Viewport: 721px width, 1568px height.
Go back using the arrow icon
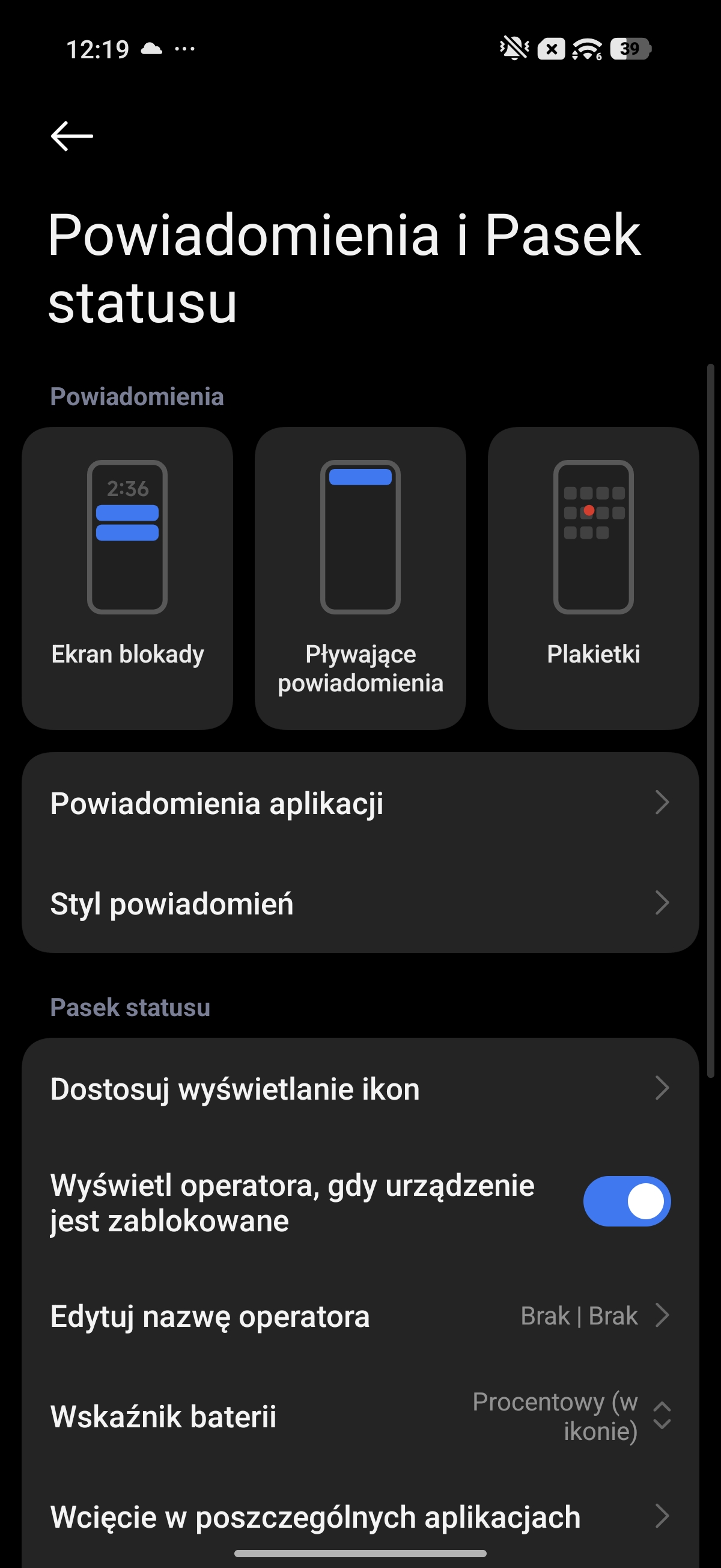coord(71,135)
